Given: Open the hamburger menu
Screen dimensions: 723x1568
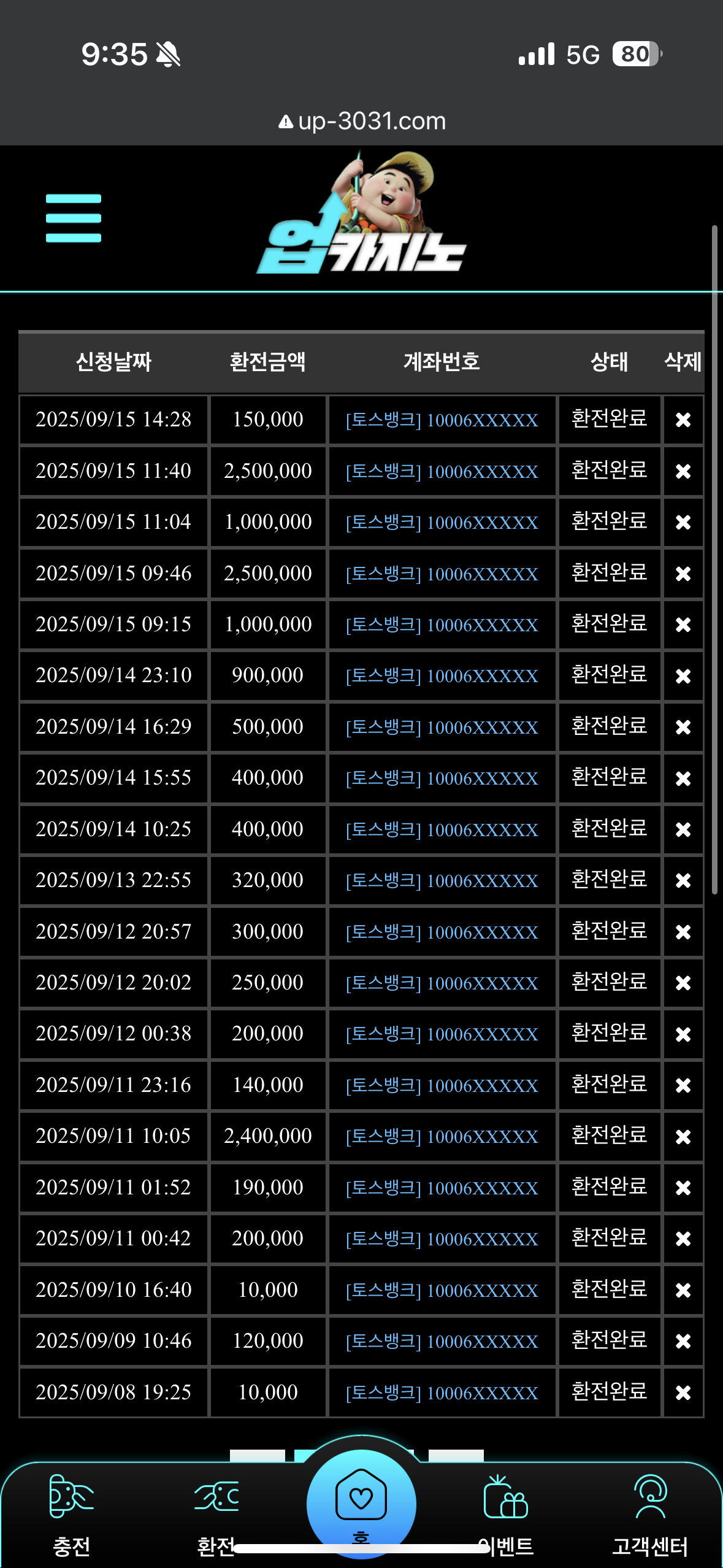Looking at the screenshot, I should tap(73, 218).
